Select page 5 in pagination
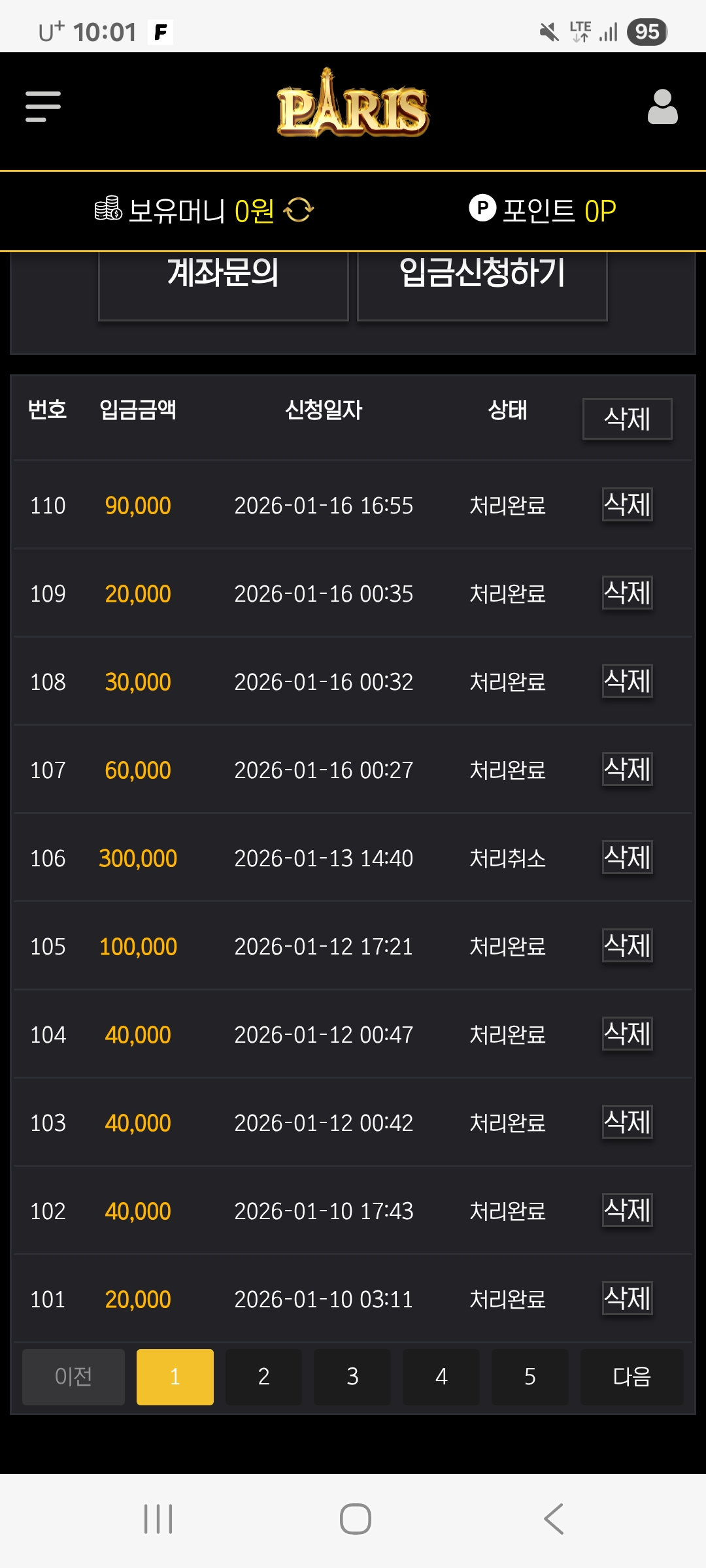706x1568 pixels. click(529, 1377)
